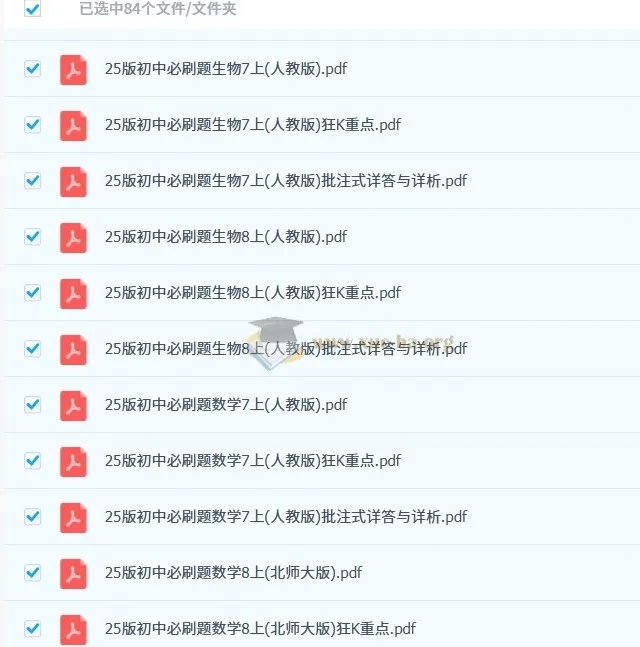The width and height of the screenshot is (640, 647).
Task: Uncheck the box for 数学7上(人教版)狂K重点.pdf
Action: [x=32, y=461]
